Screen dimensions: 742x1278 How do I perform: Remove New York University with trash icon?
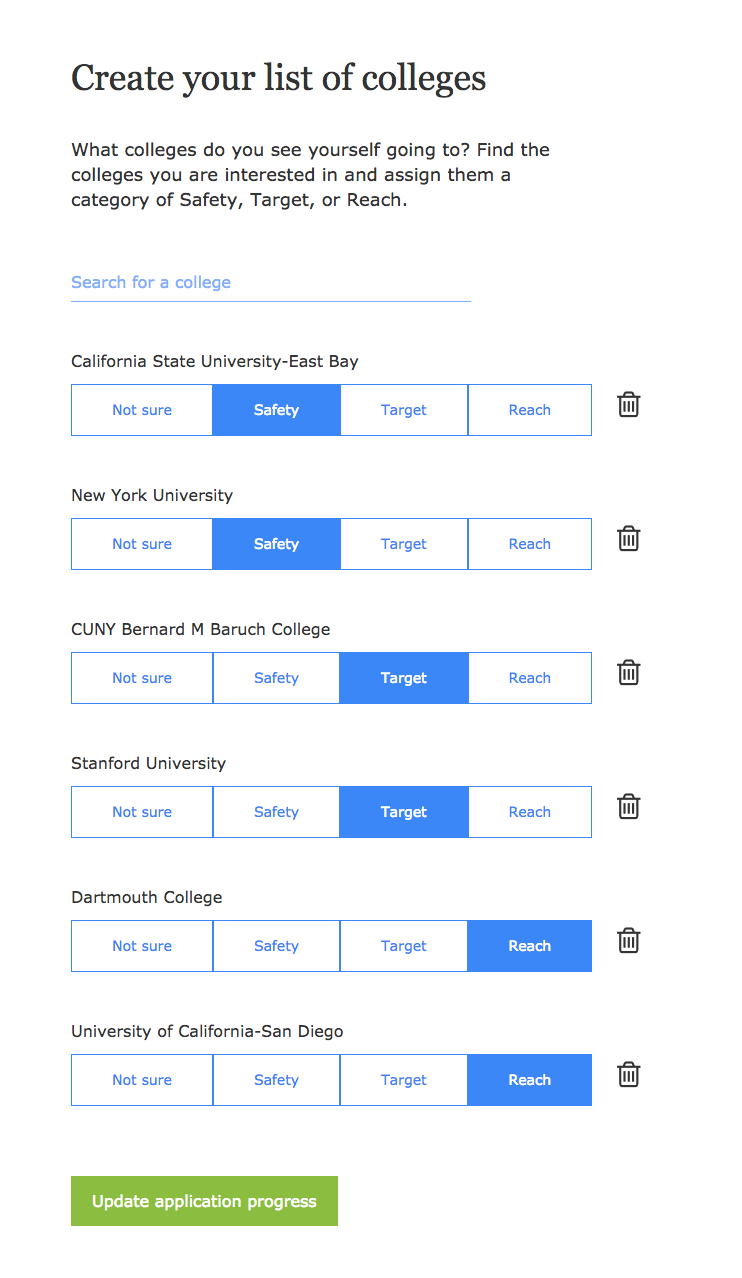(628, 539)
